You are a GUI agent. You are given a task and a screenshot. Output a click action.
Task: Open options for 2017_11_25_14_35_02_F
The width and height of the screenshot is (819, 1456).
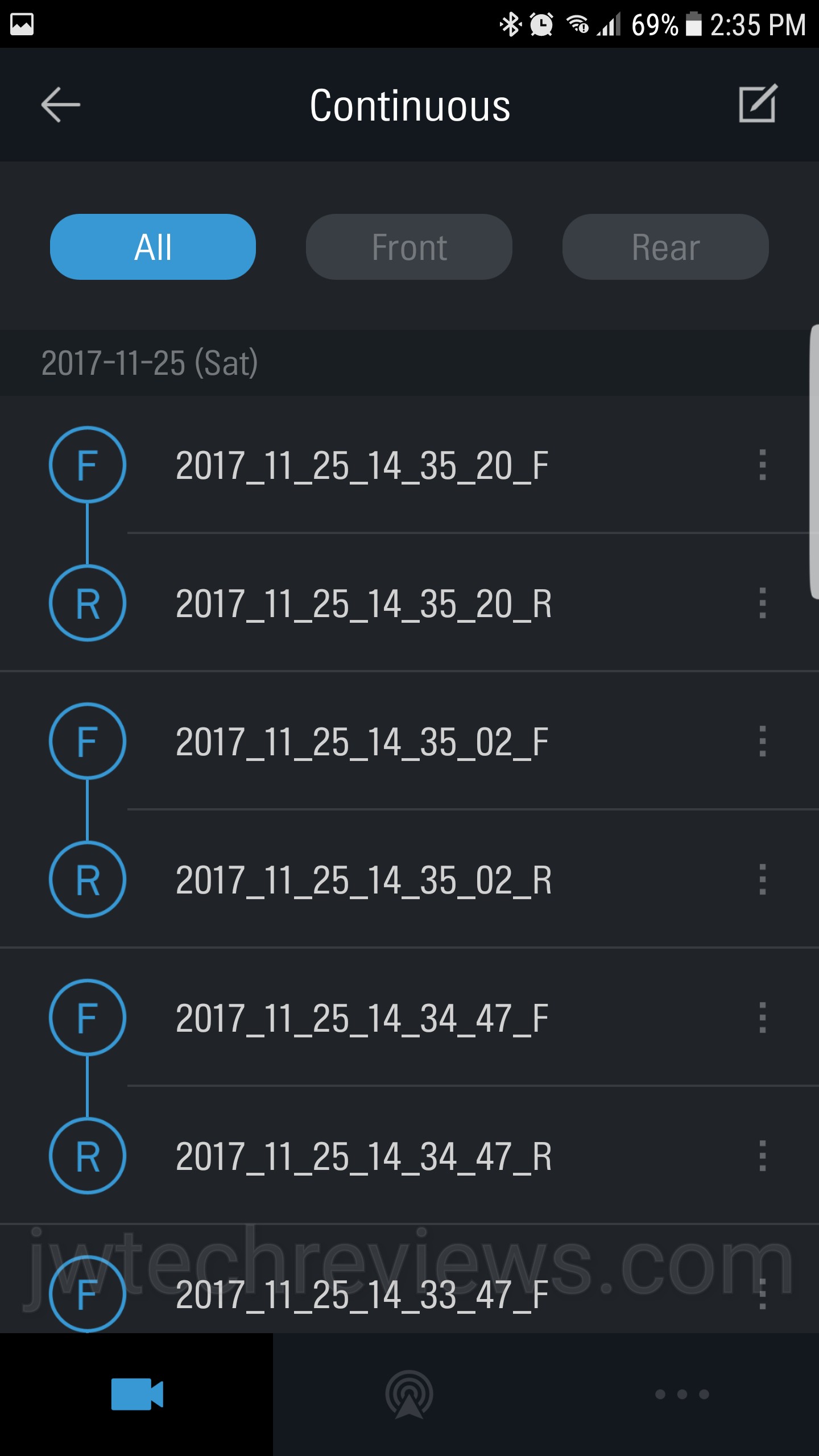point(763,742)
